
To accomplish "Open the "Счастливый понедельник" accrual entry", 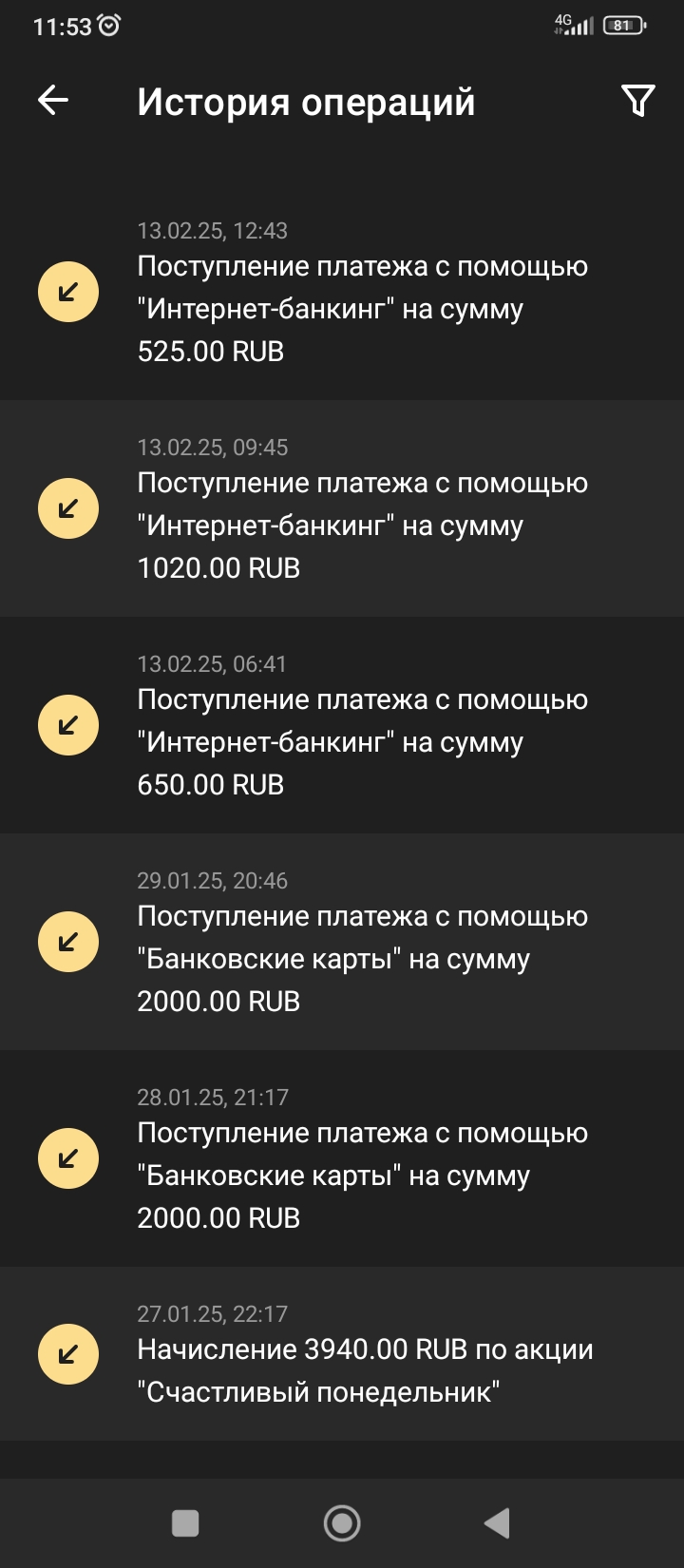I will 342,1355.
